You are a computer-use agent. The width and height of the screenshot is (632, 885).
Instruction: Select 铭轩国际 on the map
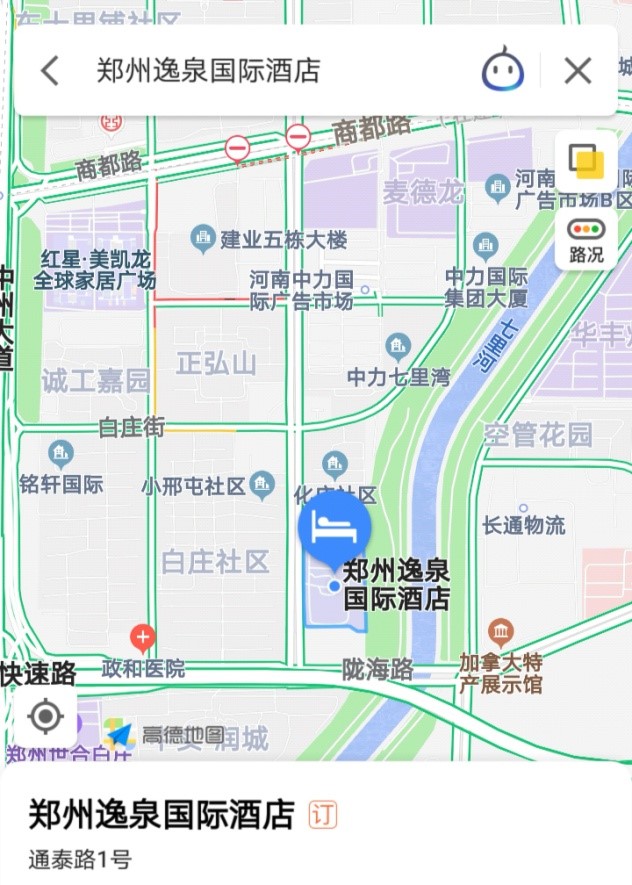click(61, 454)
